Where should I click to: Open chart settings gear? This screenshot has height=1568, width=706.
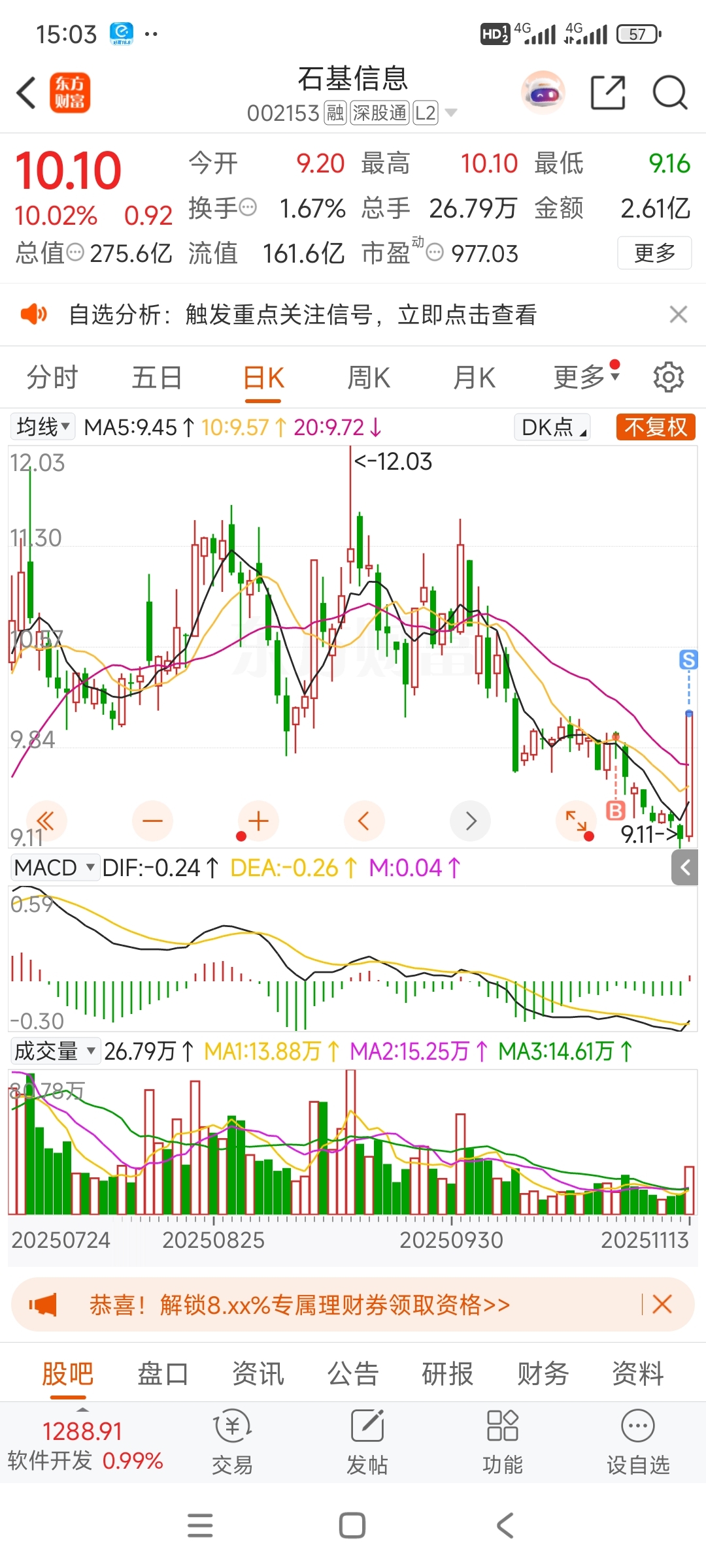tap(669, 378)
